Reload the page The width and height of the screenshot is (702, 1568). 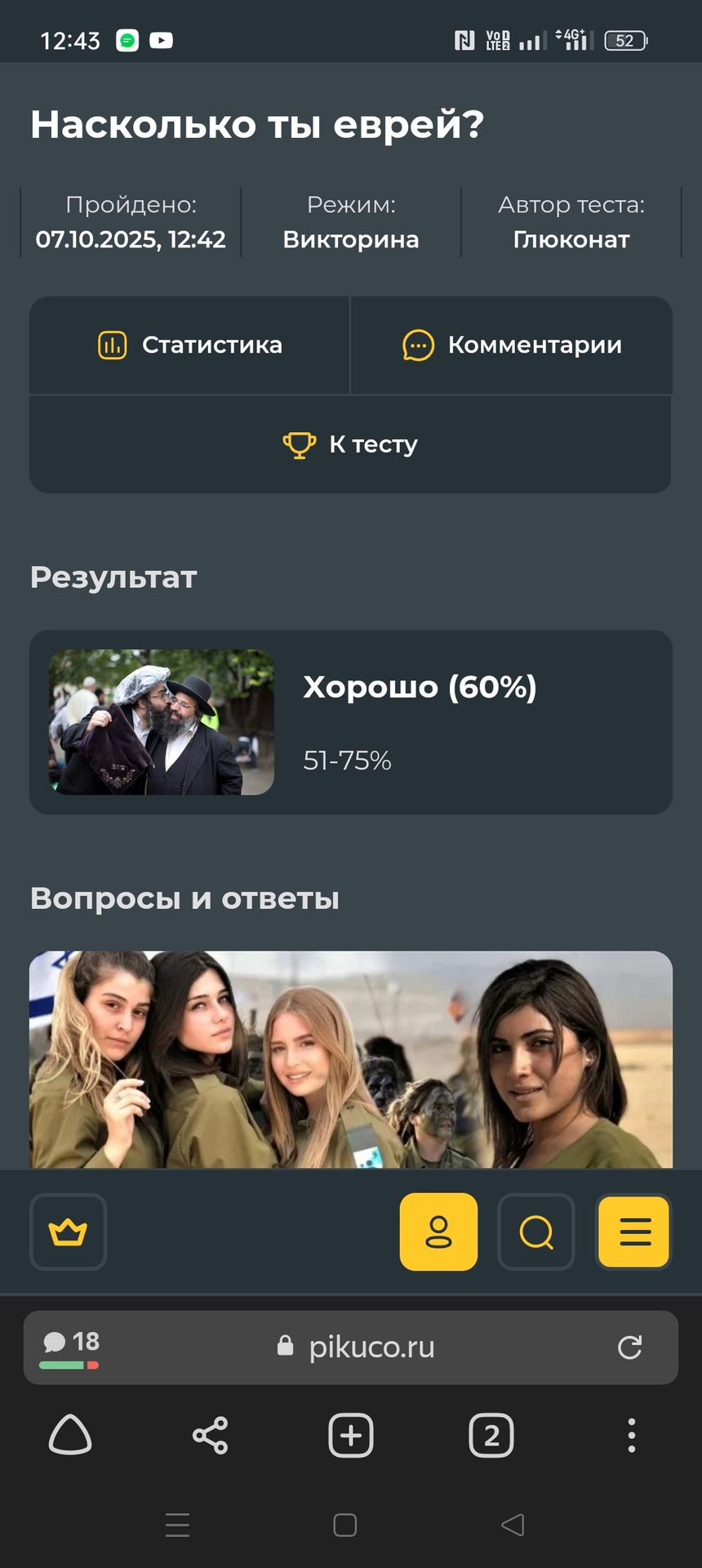tap(629, 1347)
